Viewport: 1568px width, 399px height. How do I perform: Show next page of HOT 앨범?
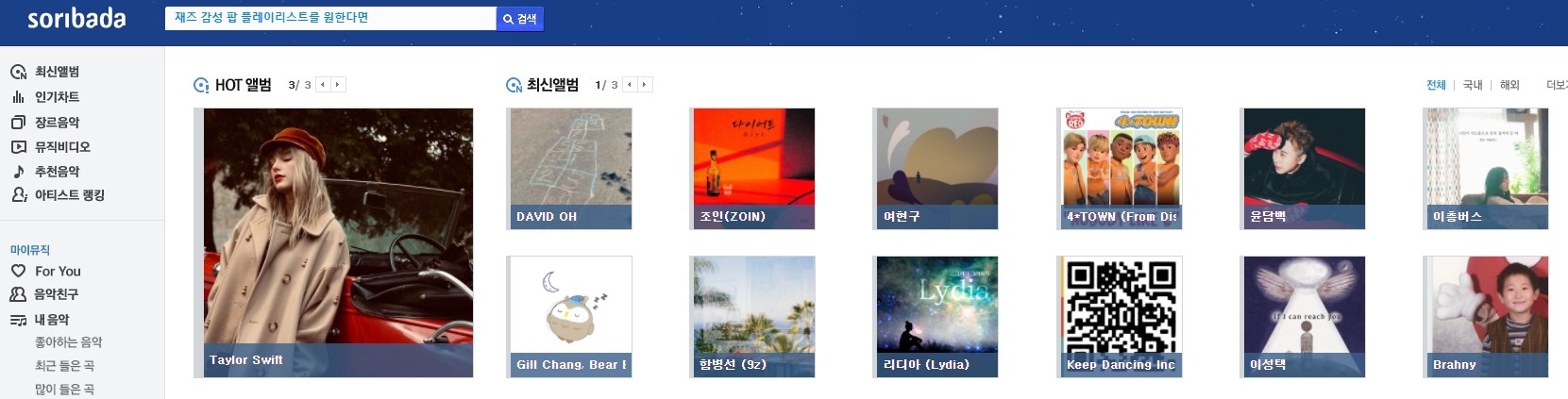point(338,85)
